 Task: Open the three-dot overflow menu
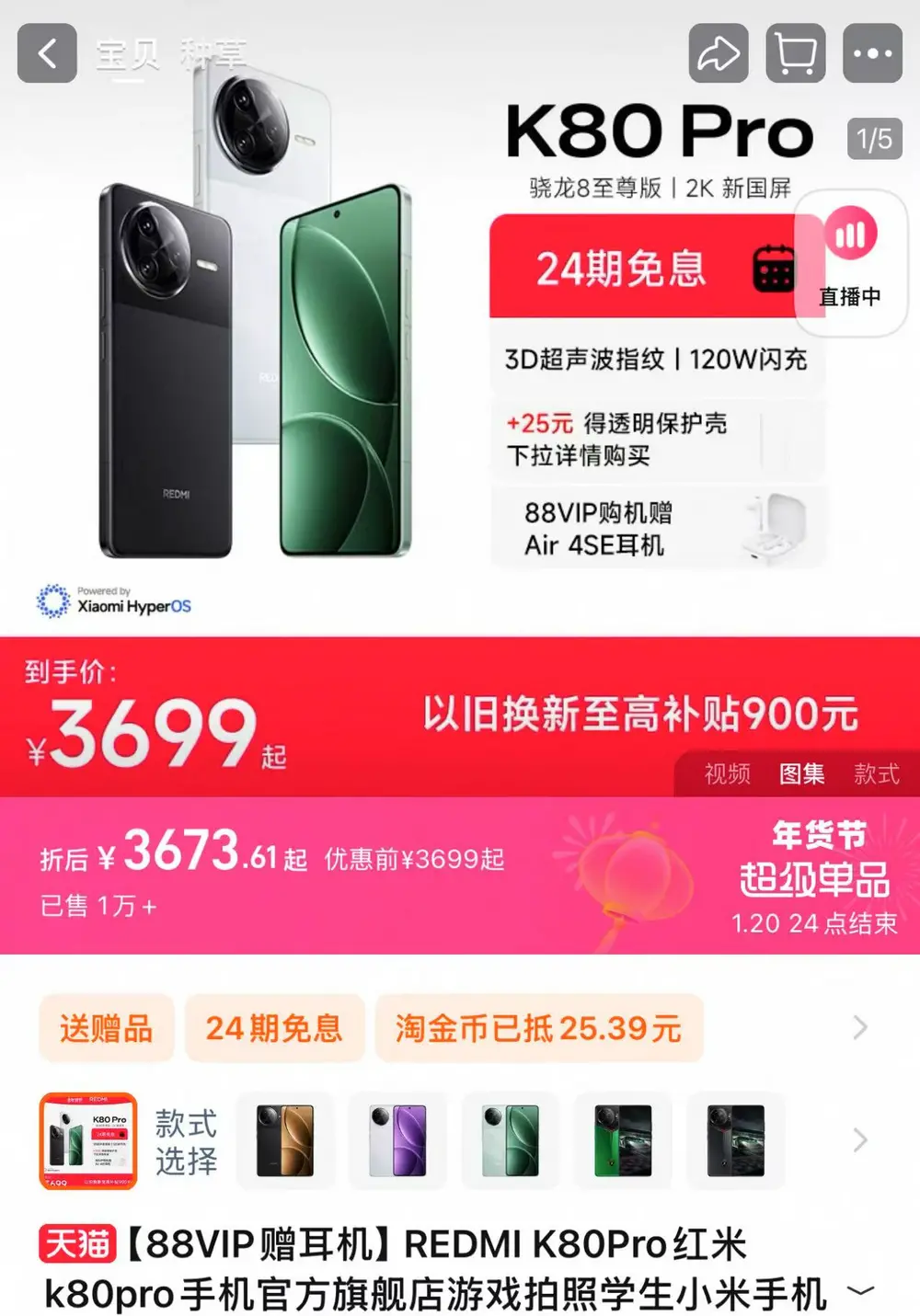pyautogui.click(x=872, y=53)
